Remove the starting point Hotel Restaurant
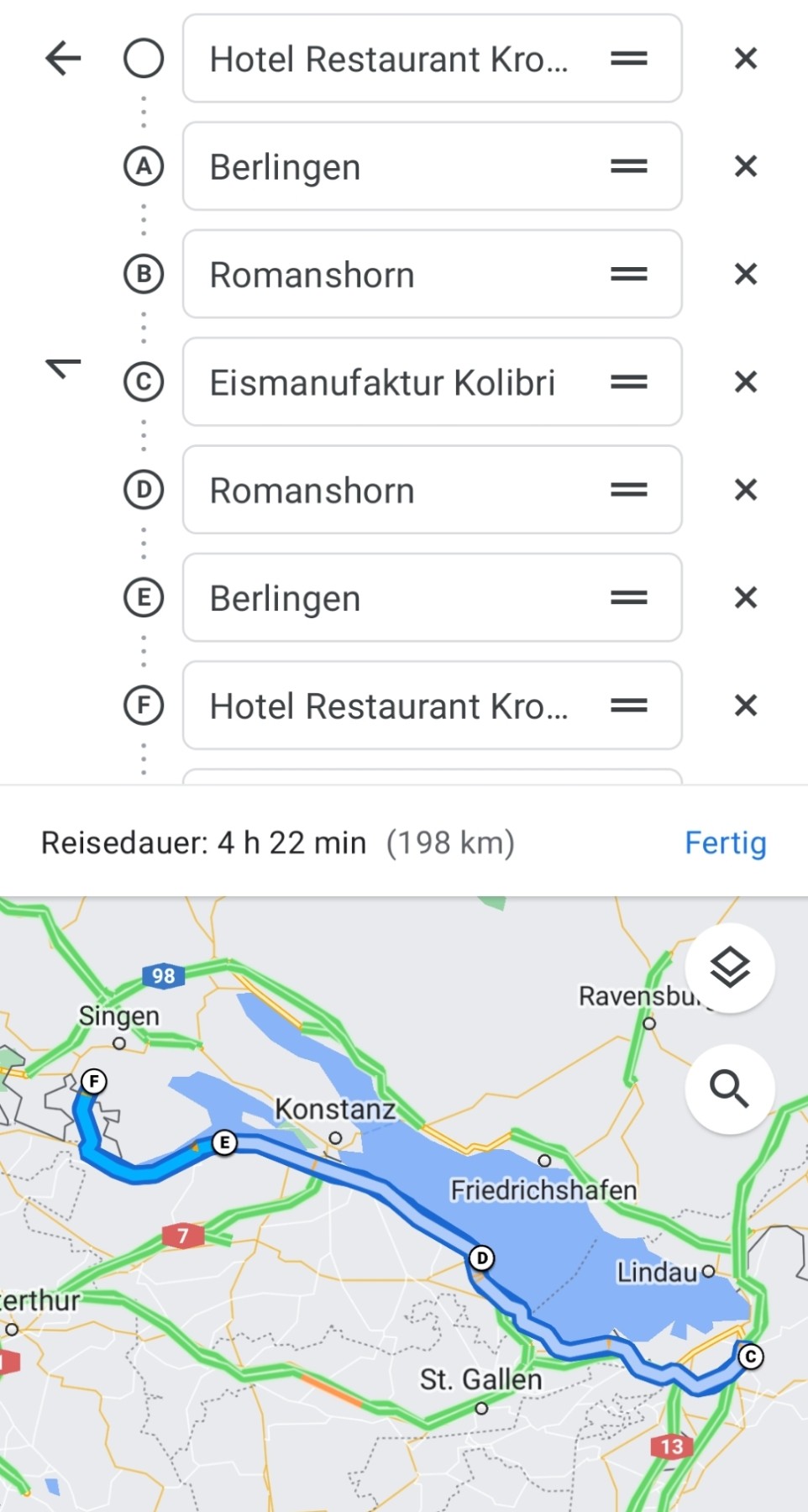808x1512 pixels. [x=746, y=59]
